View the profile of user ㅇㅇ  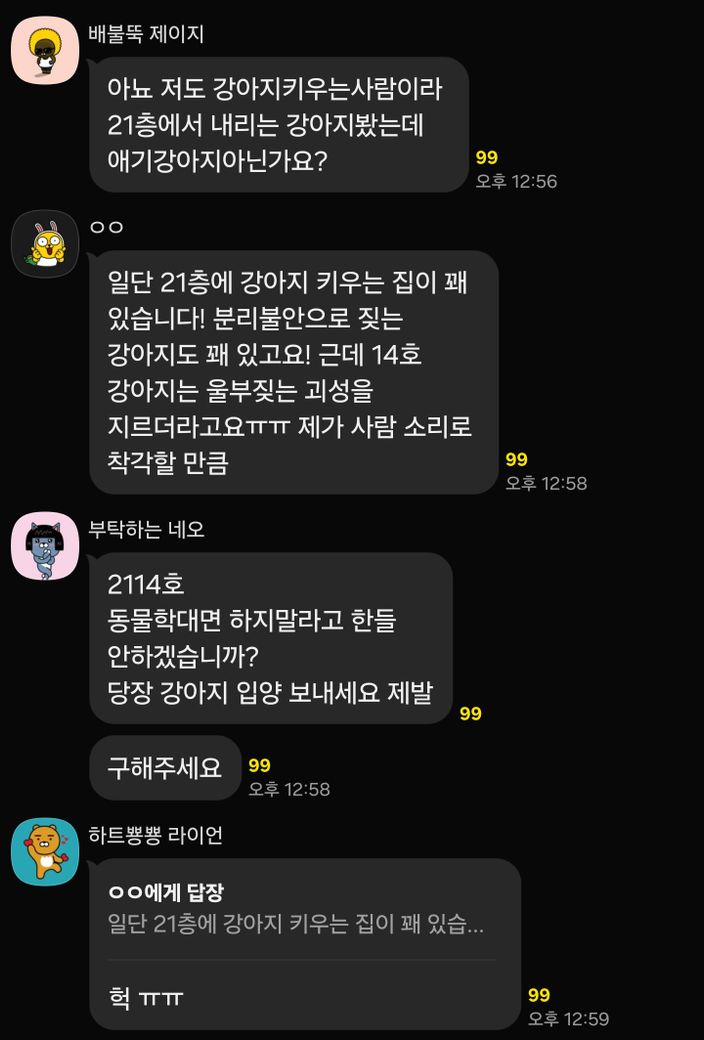click(45, 244)
